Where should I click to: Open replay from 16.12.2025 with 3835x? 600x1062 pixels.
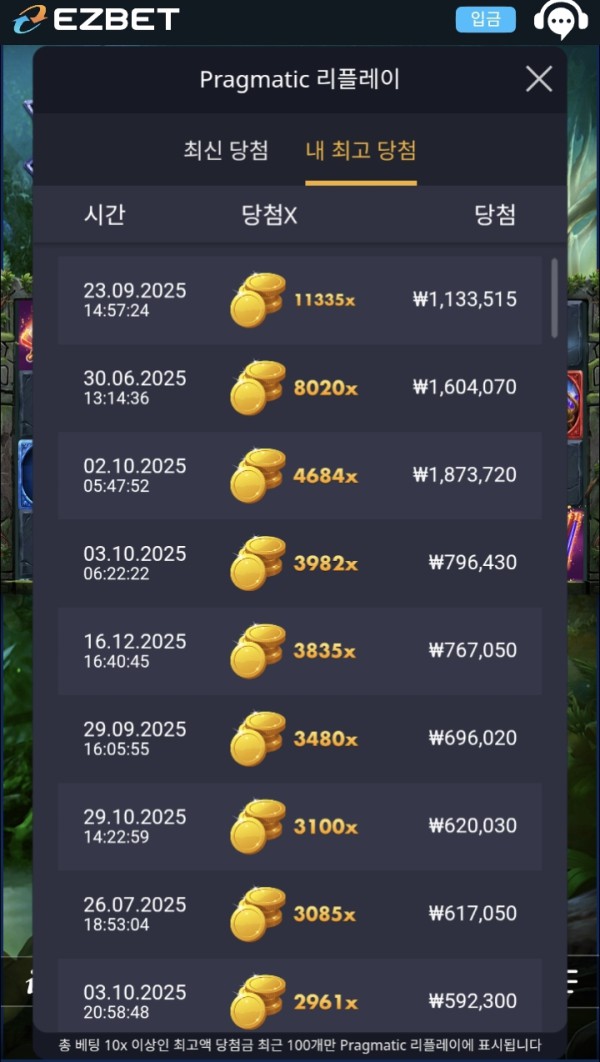pos(300,650)
